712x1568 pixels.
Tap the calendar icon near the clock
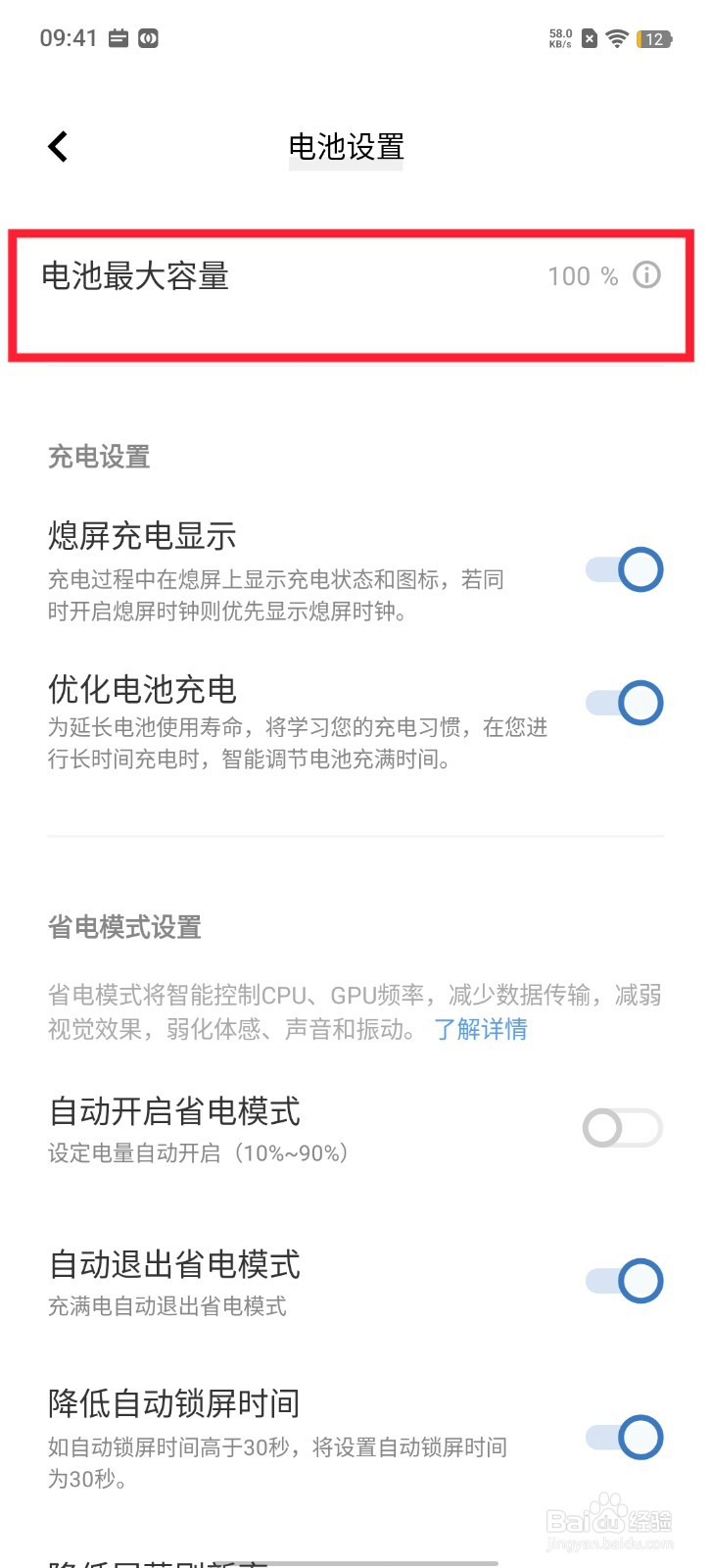[x=118, y=39]
